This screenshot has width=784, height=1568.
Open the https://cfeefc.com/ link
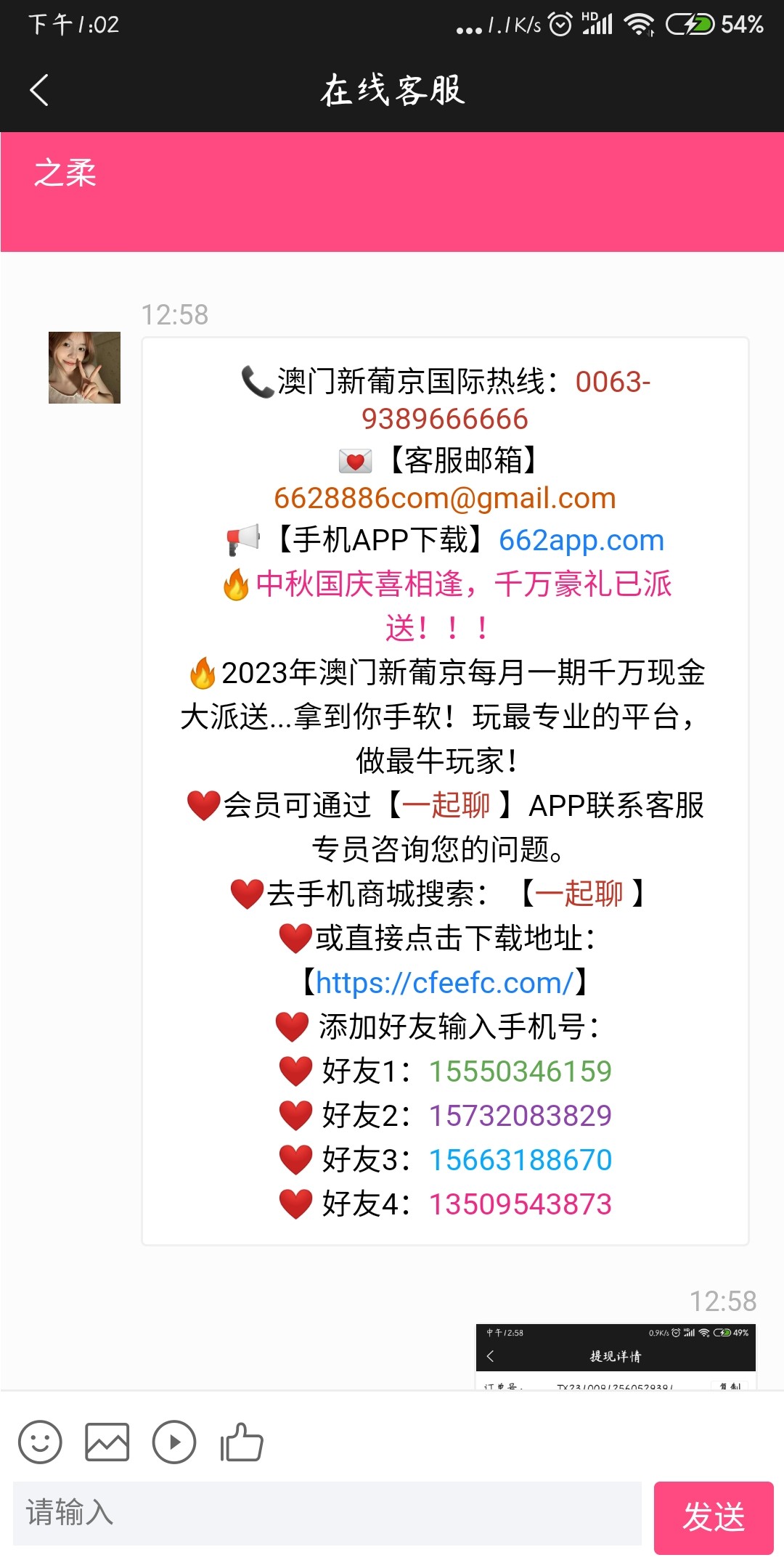pyautogui.click(x=444, y=983)
